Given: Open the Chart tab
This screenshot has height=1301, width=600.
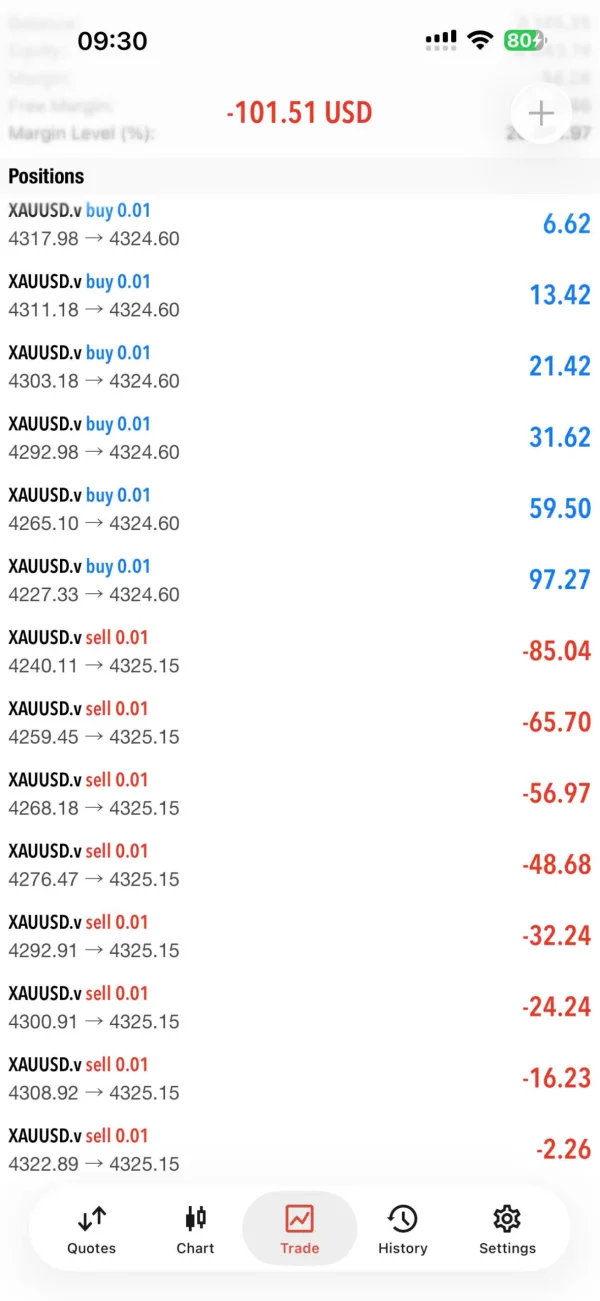Looking at the screenshot, I should click(195, 1230).
